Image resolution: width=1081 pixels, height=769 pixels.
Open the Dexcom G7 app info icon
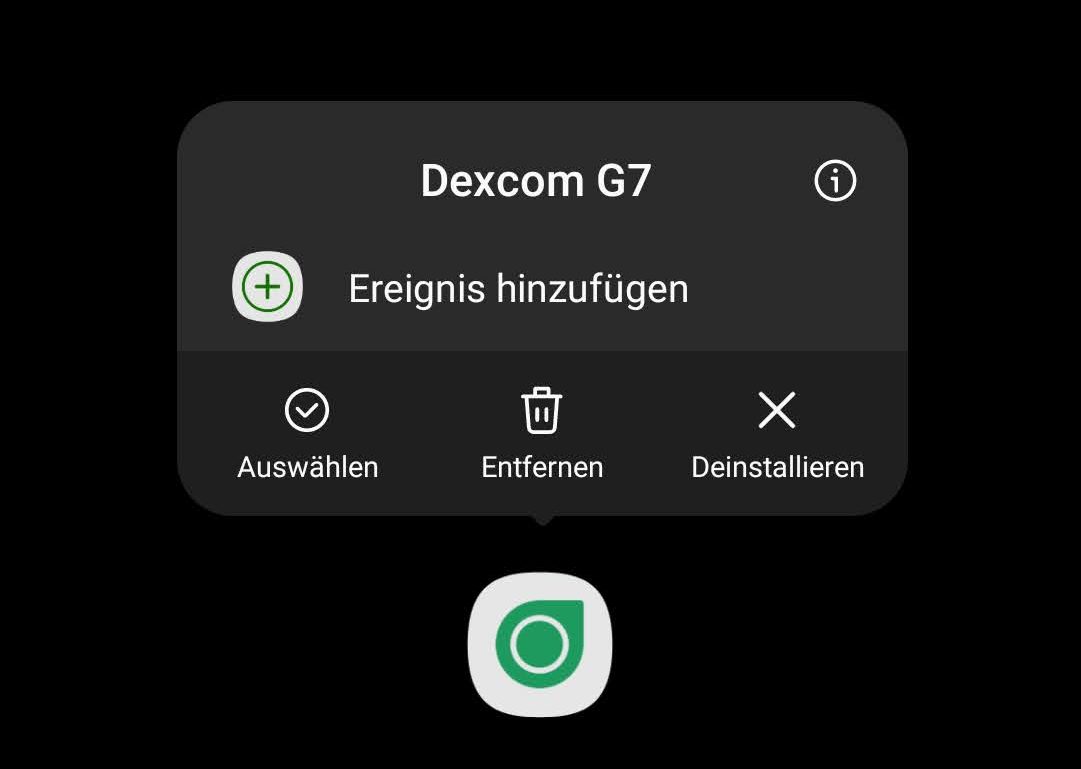coord(835,182)
